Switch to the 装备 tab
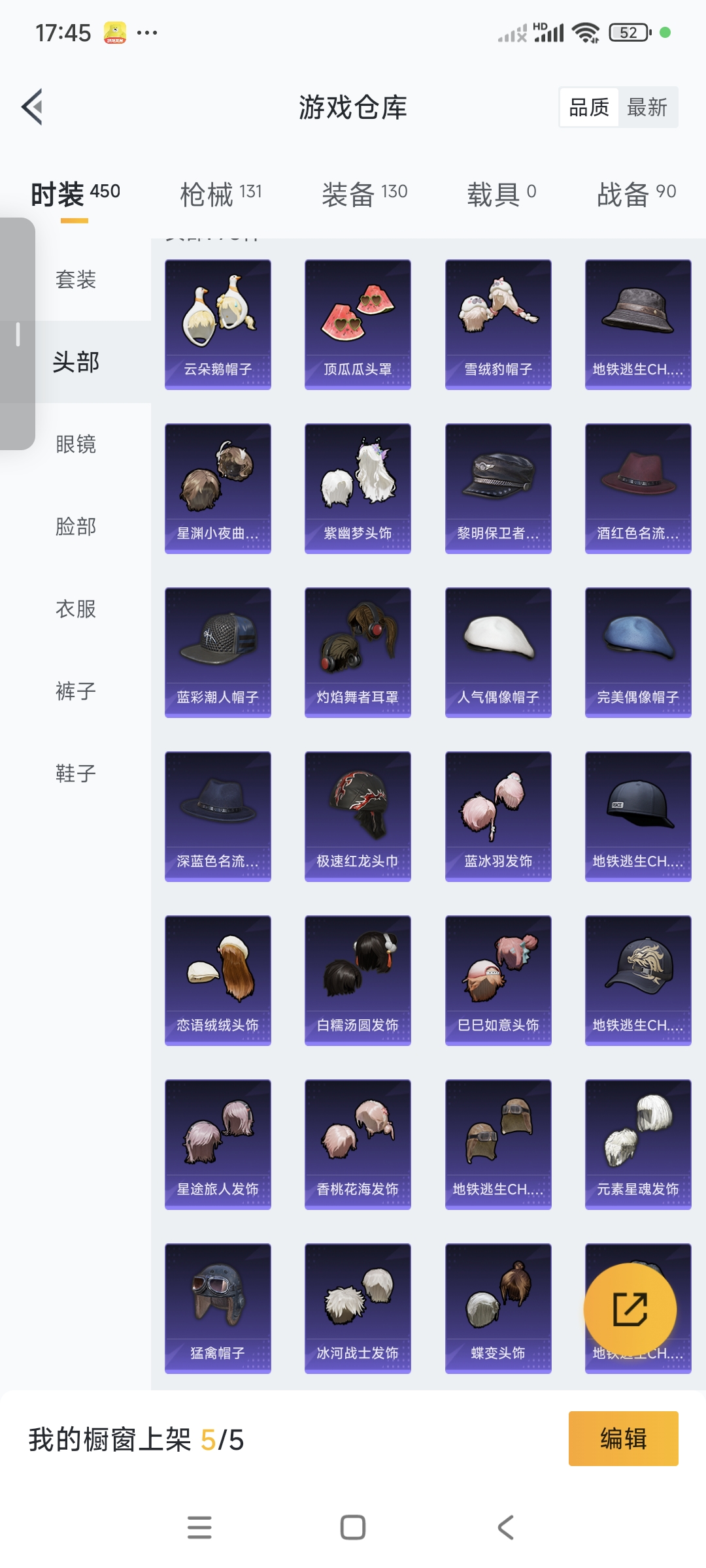Viewport: 706px width, 1568px height. [364, 194]
